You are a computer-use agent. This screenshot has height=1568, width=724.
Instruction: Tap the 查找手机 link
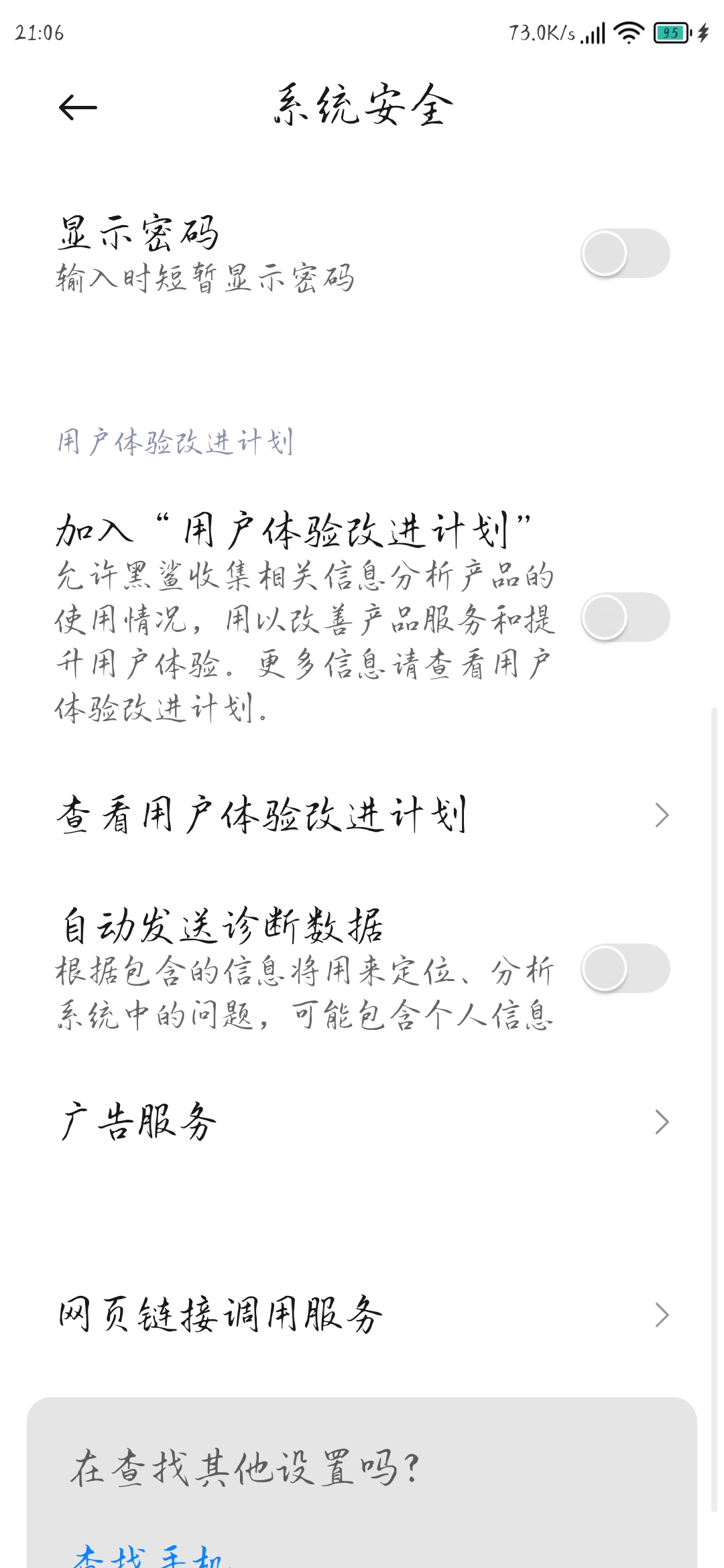[x=147, y=1555]
